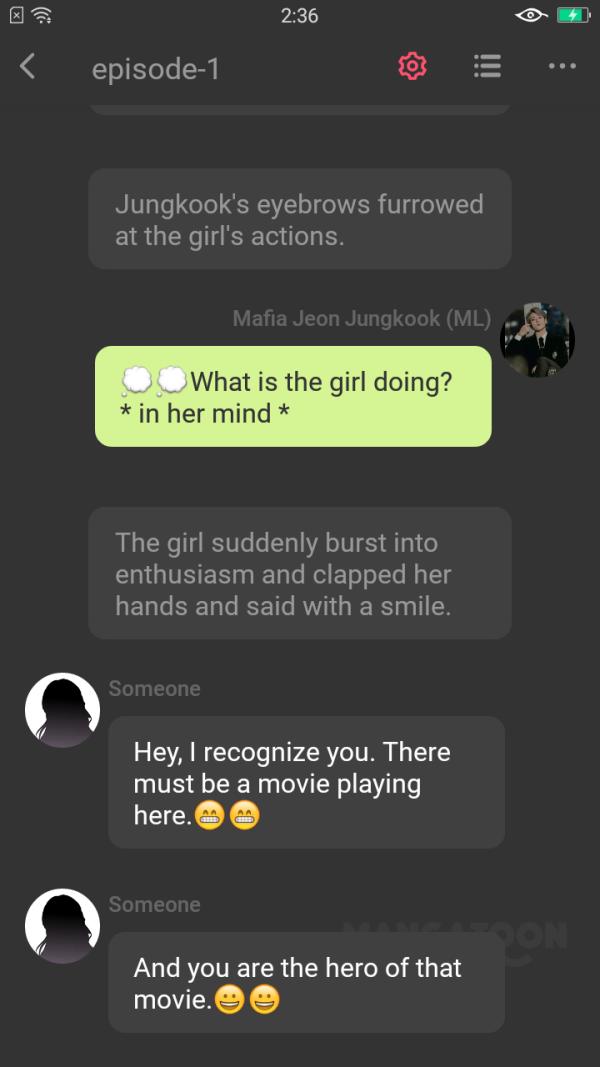Viewport: 600px width, 1067px height.
Task: Open the episode list
Action: [x=487, y=67]
